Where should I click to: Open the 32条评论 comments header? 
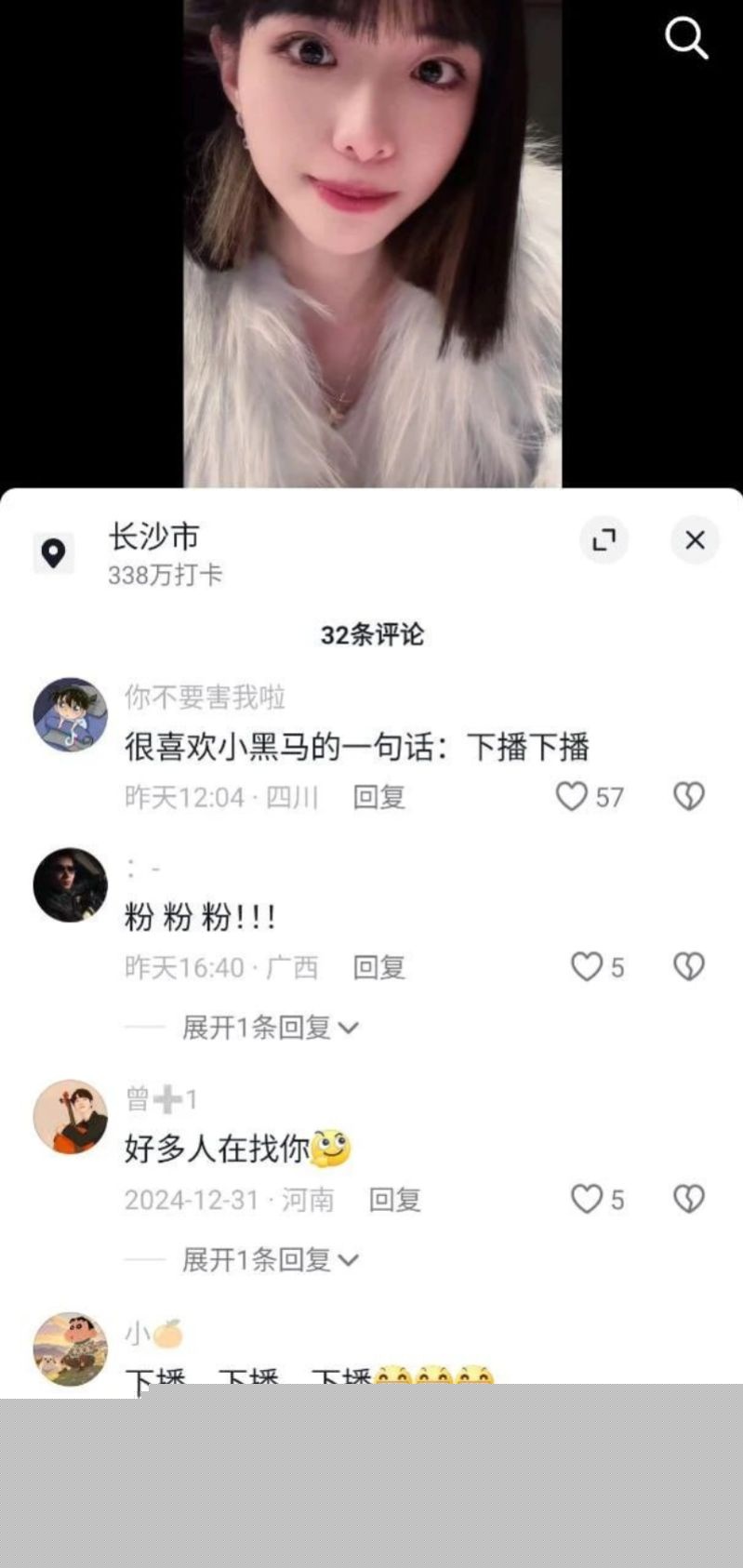371,635
